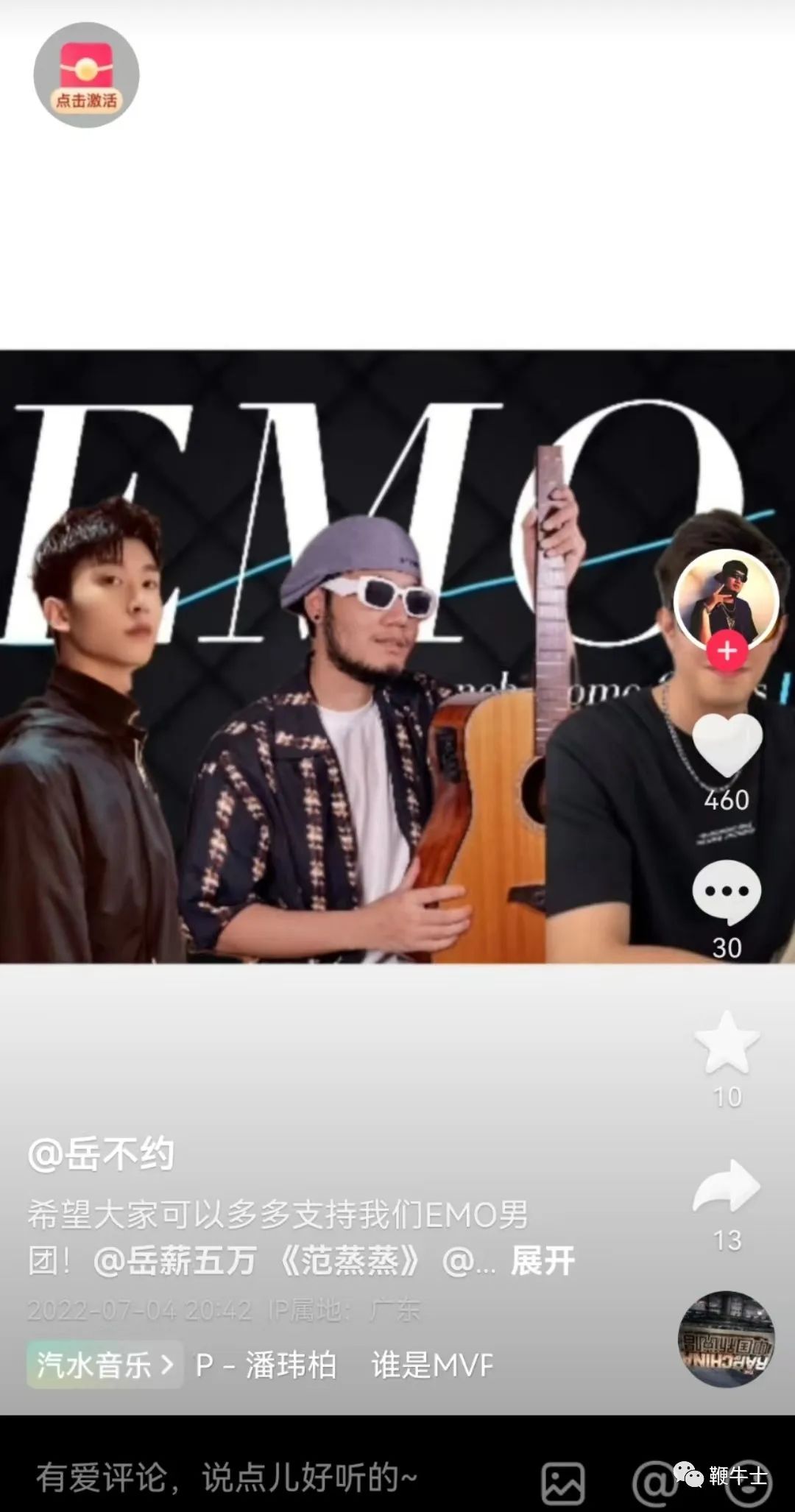Expand the caption with 展开
Viewport: 795px width, 1512px height.
543,1261
